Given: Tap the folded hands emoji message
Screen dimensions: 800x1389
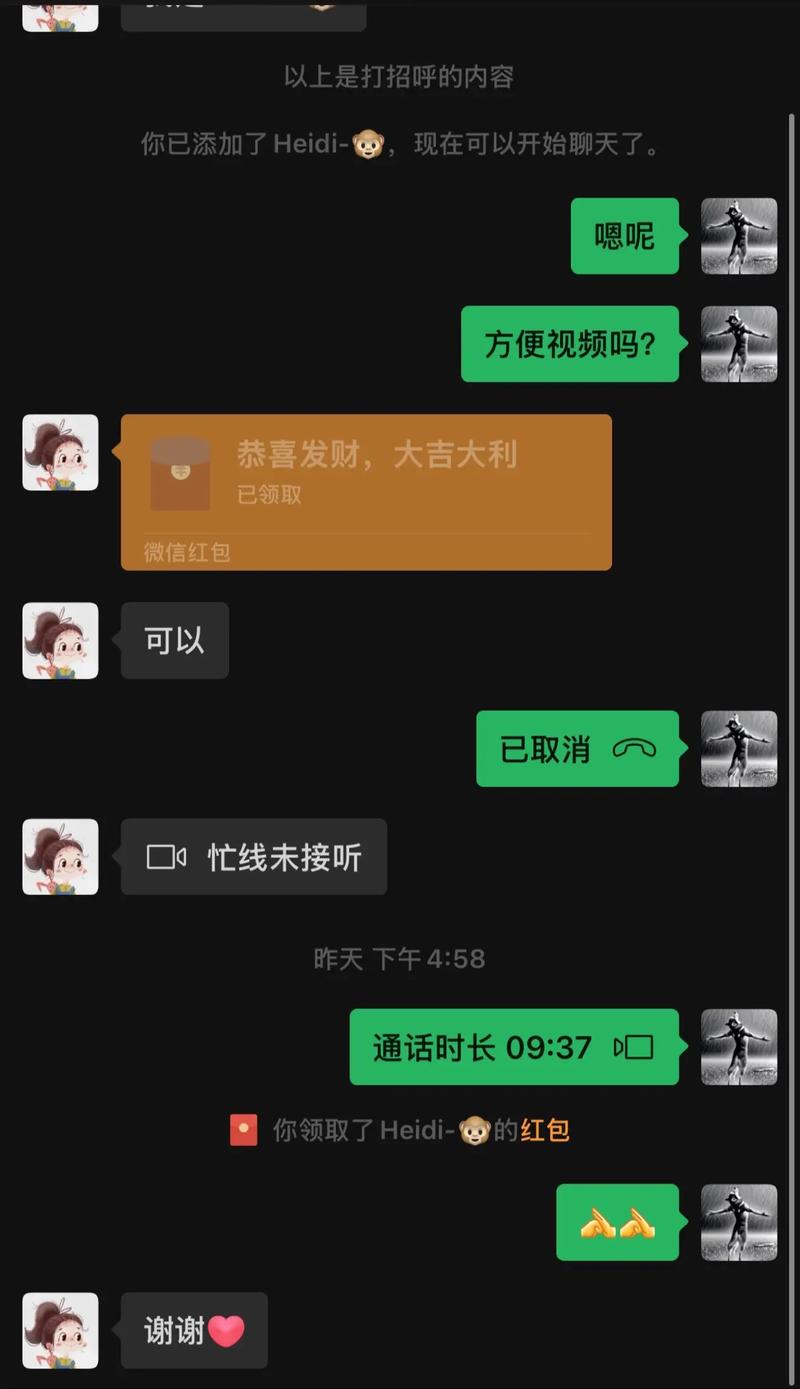Looking at the screenshot, I should [617, 1223].
